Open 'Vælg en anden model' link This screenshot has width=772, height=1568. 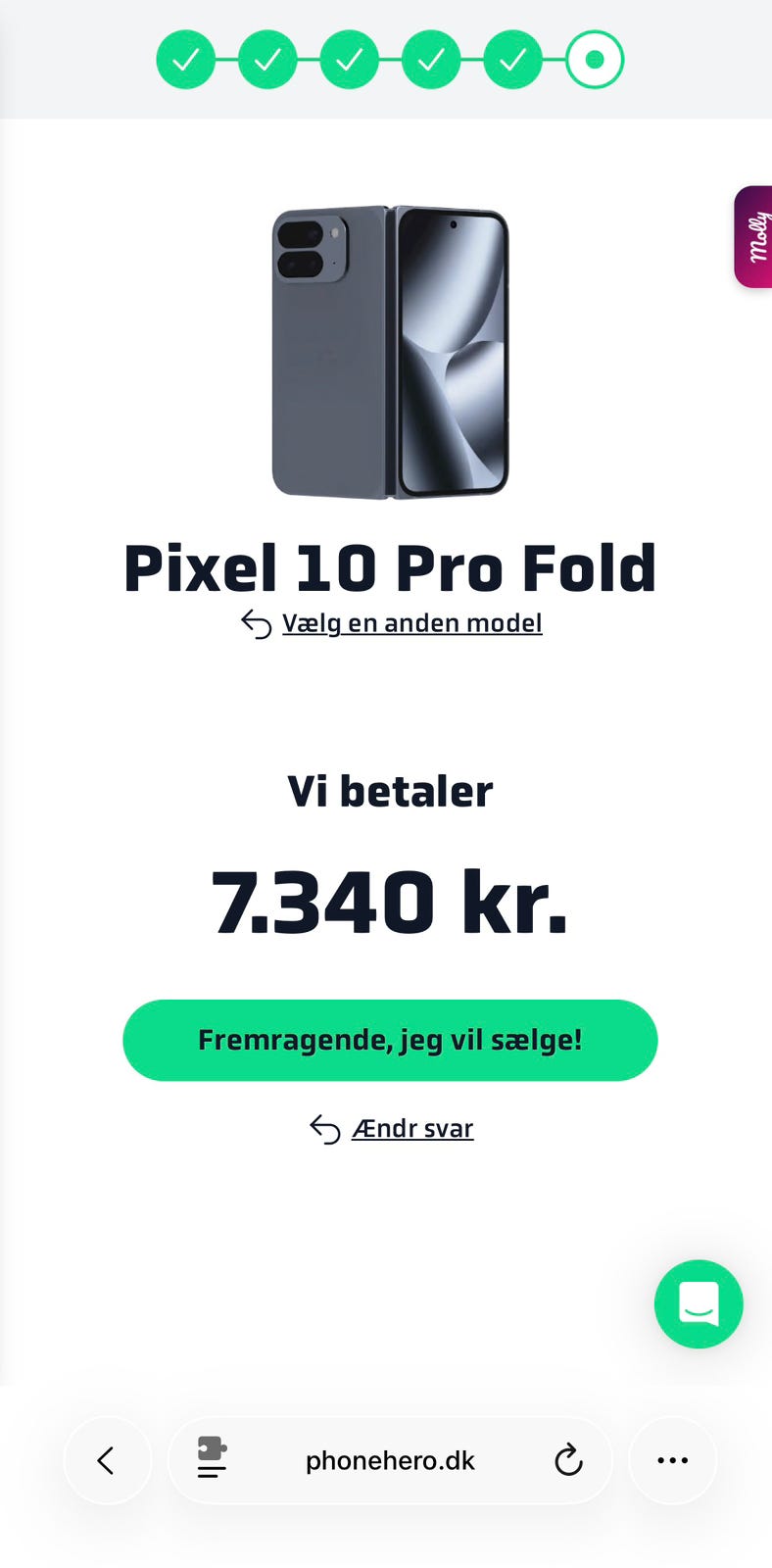click(411, 623)
